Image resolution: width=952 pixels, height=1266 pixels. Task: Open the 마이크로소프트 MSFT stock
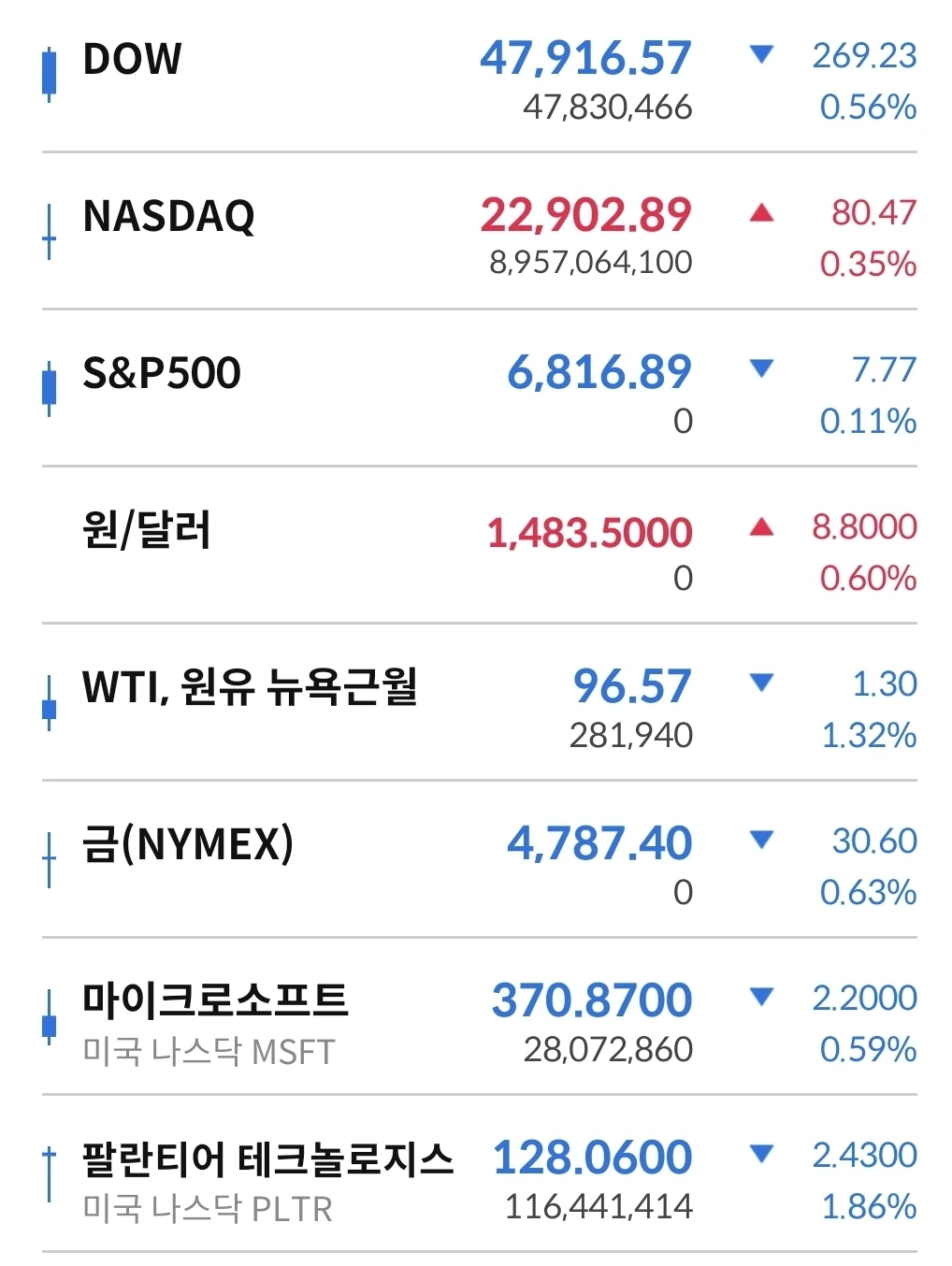point(215,1000)
